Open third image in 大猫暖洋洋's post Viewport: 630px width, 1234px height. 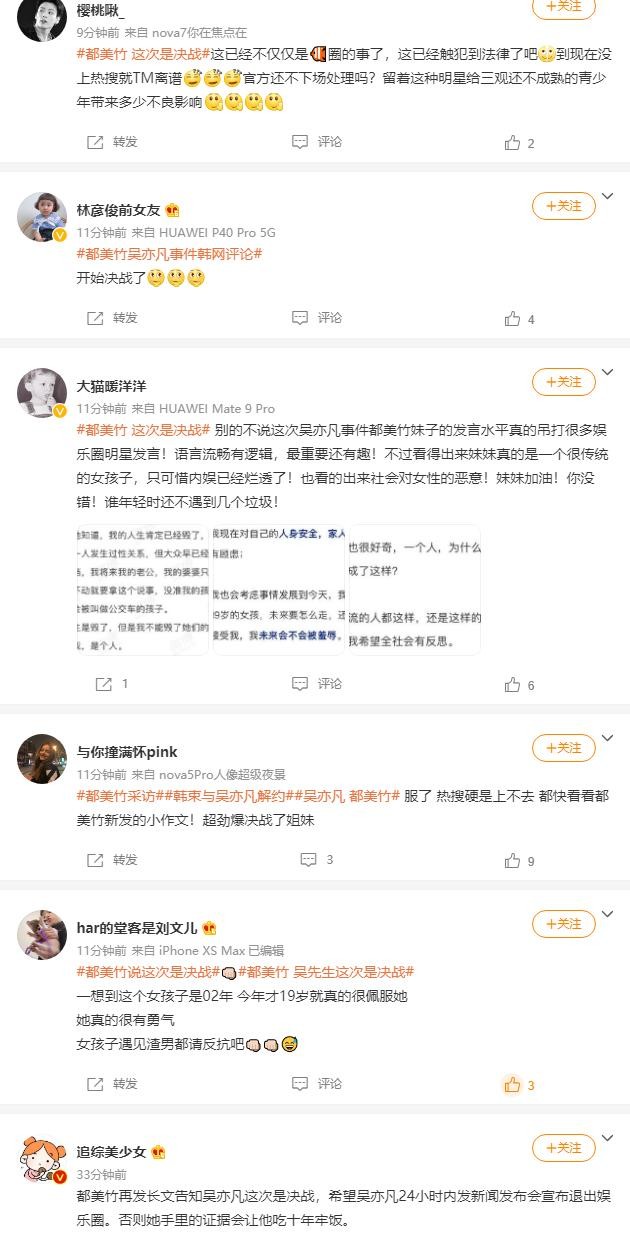click(x=414, y=590)
